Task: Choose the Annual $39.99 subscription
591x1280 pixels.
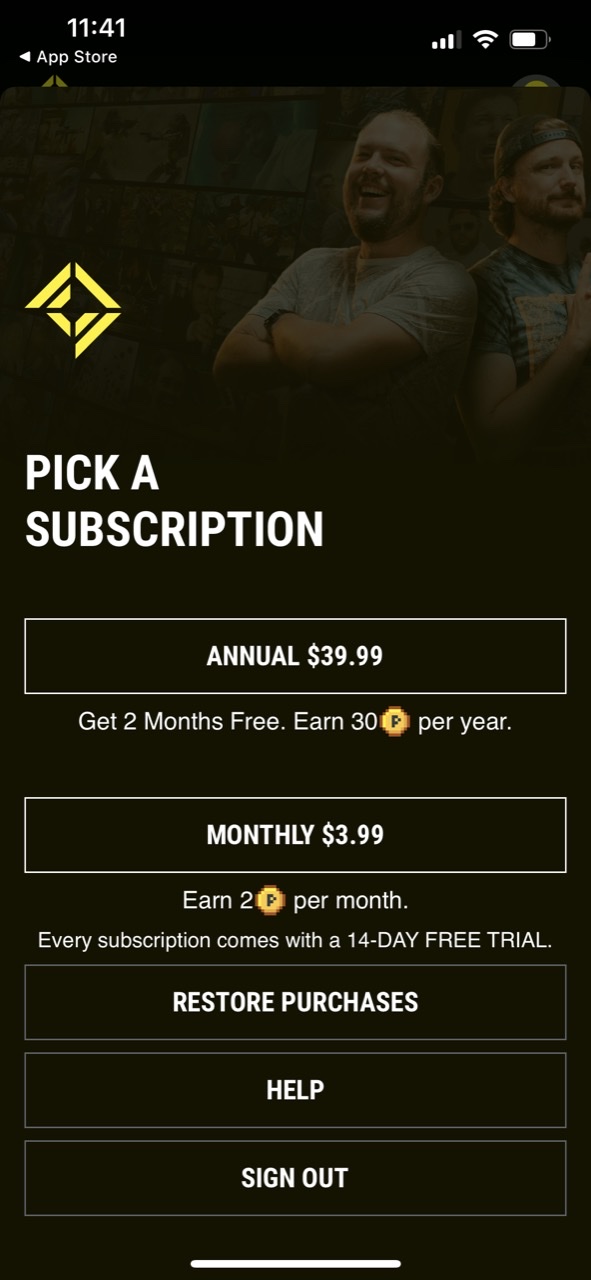Action: click(x=295, y=656)
